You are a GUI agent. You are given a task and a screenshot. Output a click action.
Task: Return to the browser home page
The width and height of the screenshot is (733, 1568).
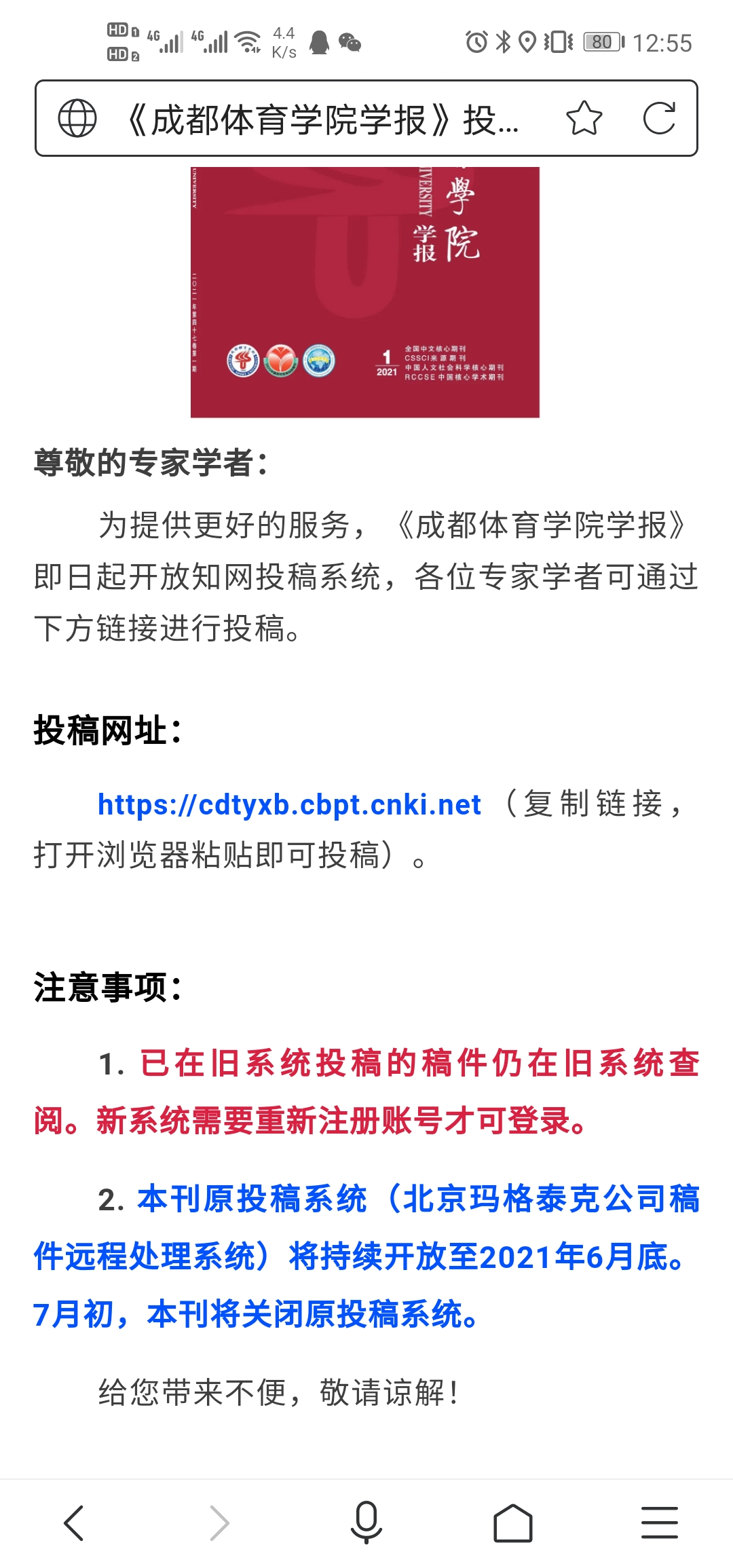click(x=513, y=1523)
